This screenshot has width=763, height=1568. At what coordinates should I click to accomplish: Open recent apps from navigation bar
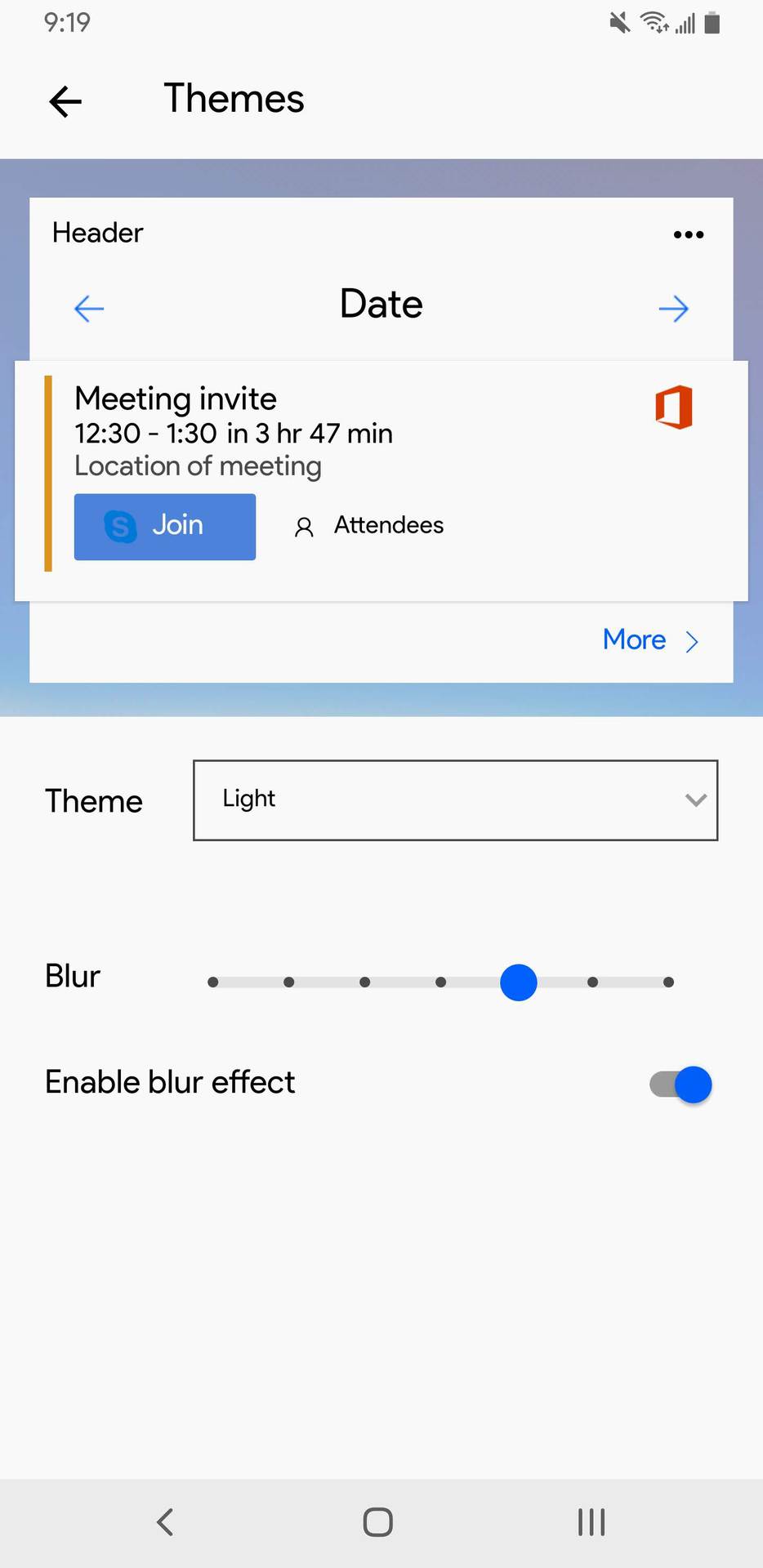coord(590,1521)
